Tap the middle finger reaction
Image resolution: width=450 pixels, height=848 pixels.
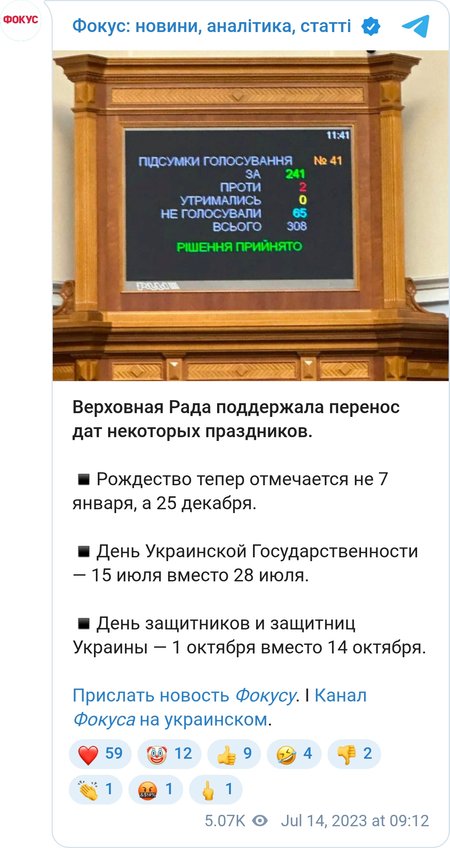click(x=215, y=790)
